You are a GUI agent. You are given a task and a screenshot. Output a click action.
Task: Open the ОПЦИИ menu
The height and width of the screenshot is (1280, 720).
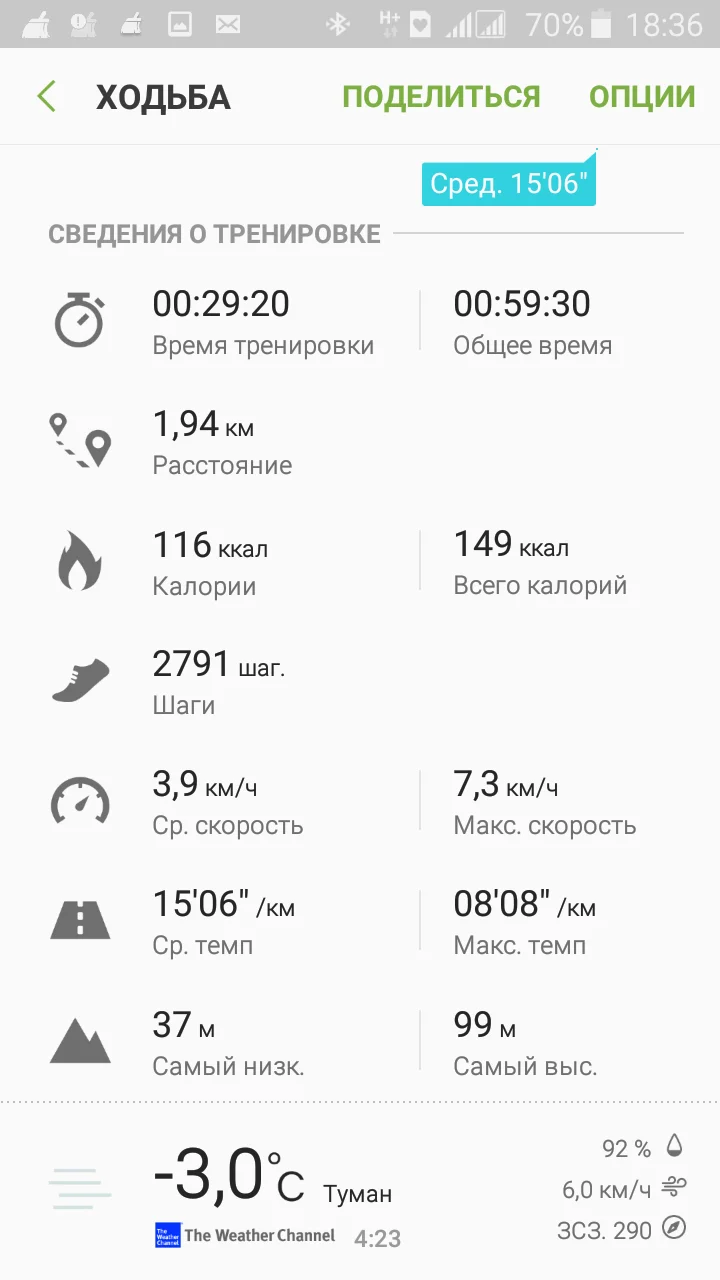point(642,97)
